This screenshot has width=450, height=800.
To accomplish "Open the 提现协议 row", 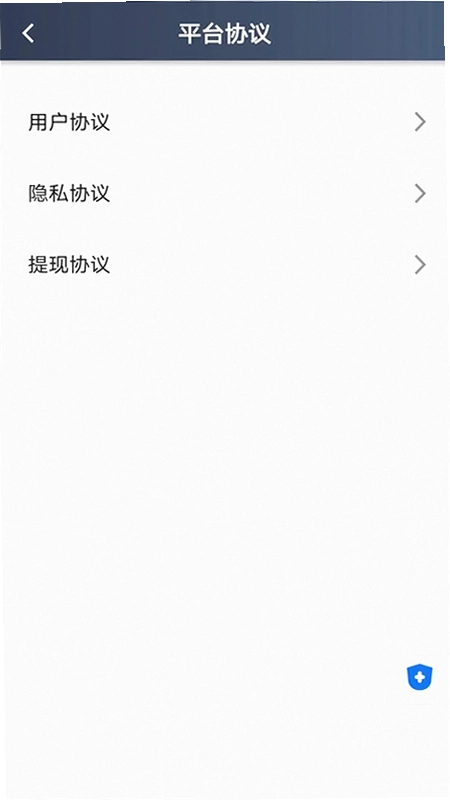I will (225, 265).
